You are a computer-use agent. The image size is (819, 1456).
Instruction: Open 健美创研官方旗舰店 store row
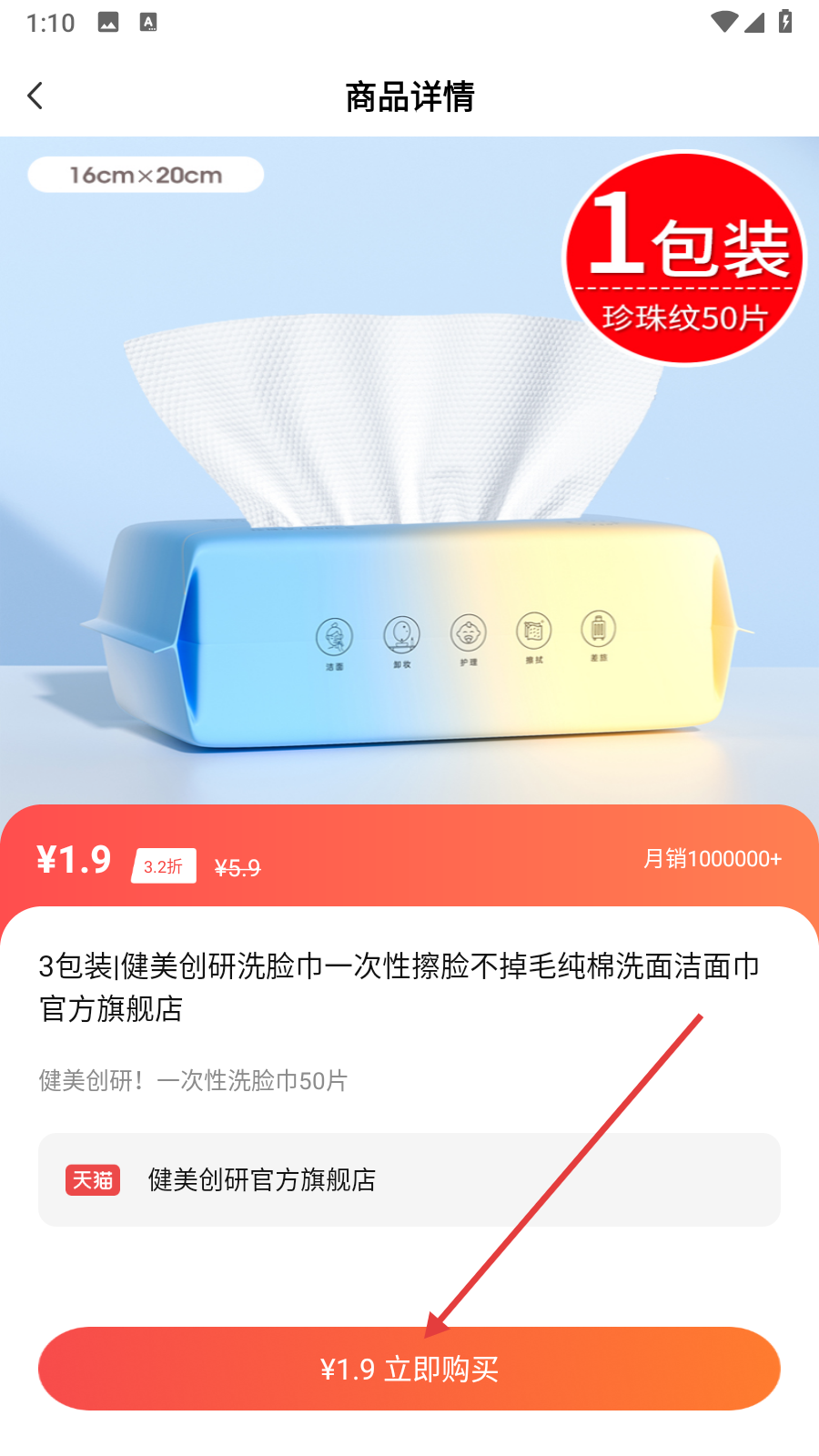pos(409,1179)
